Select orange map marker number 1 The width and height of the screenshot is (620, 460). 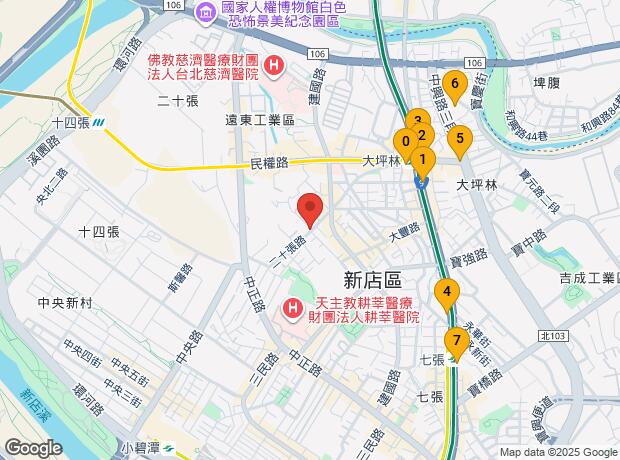[423, 163]
